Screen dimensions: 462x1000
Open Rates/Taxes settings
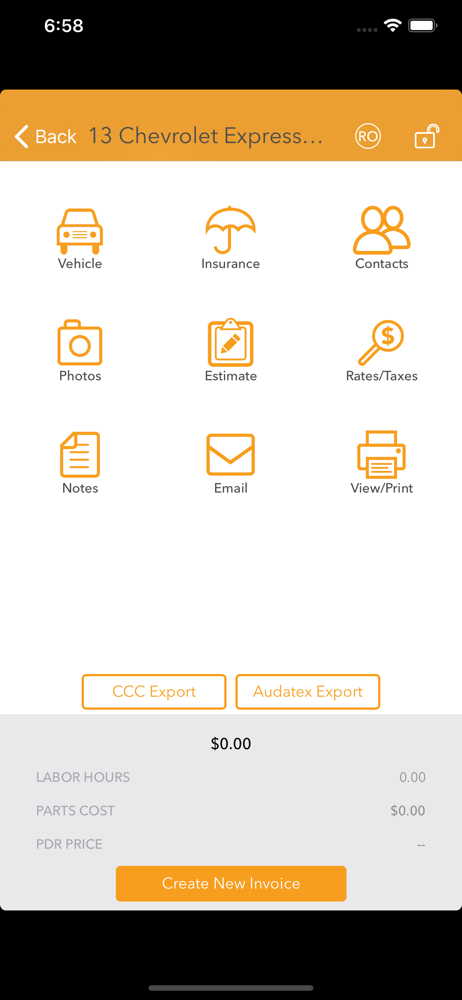382,351
